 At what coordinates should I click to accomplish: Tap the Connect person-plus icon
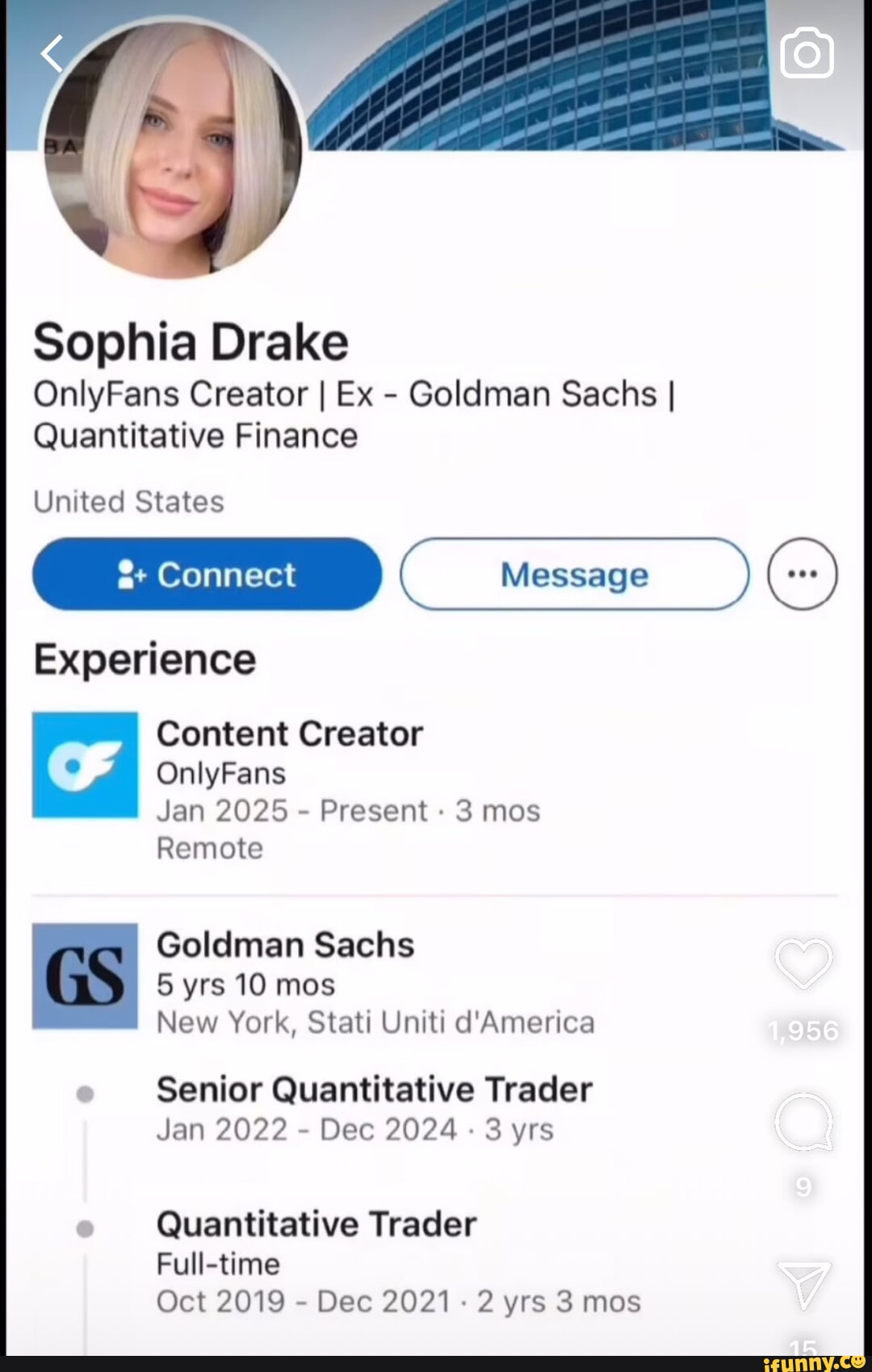pyautogui.click(x=129, y=574)
